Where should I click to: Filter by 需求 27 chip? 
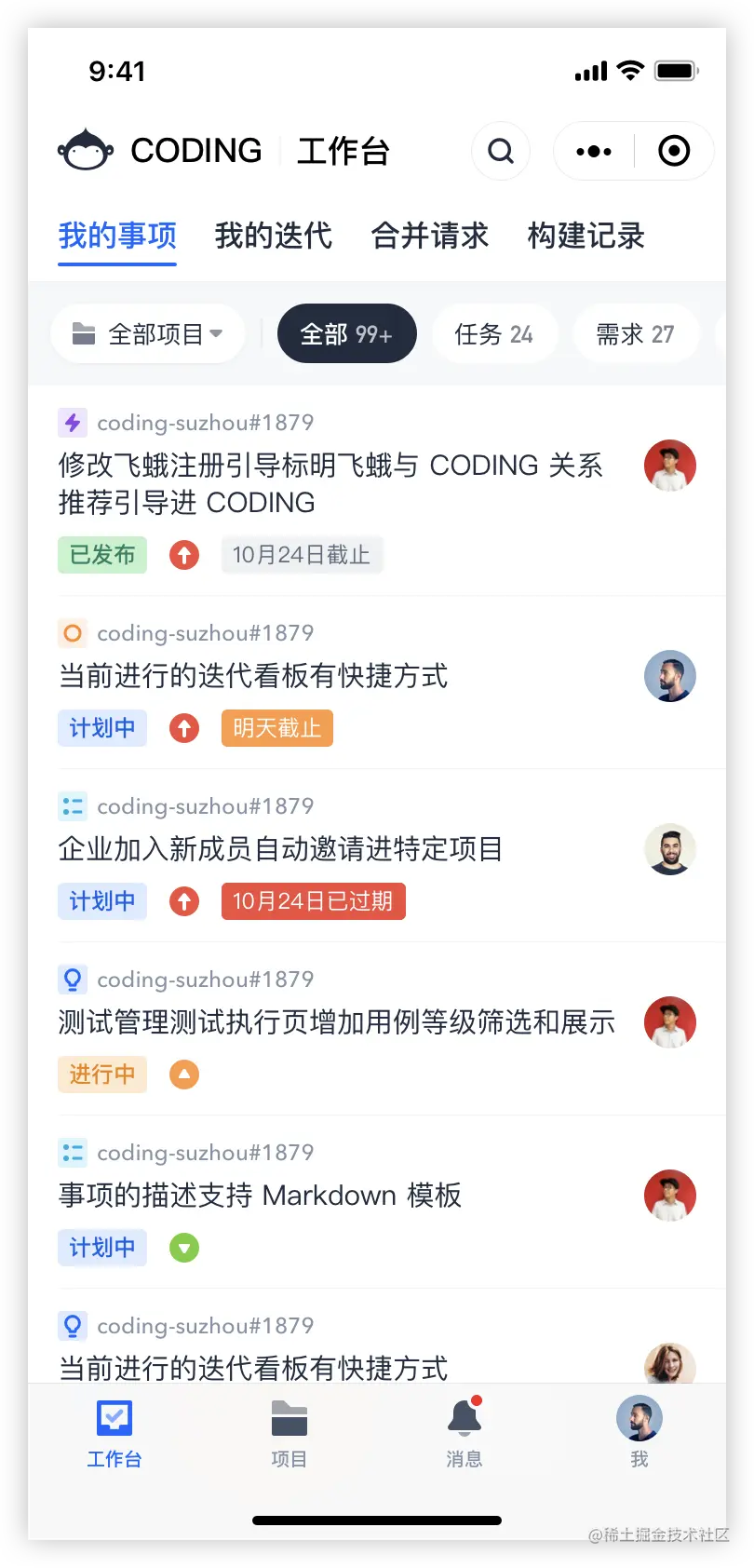tap(635, 334)
